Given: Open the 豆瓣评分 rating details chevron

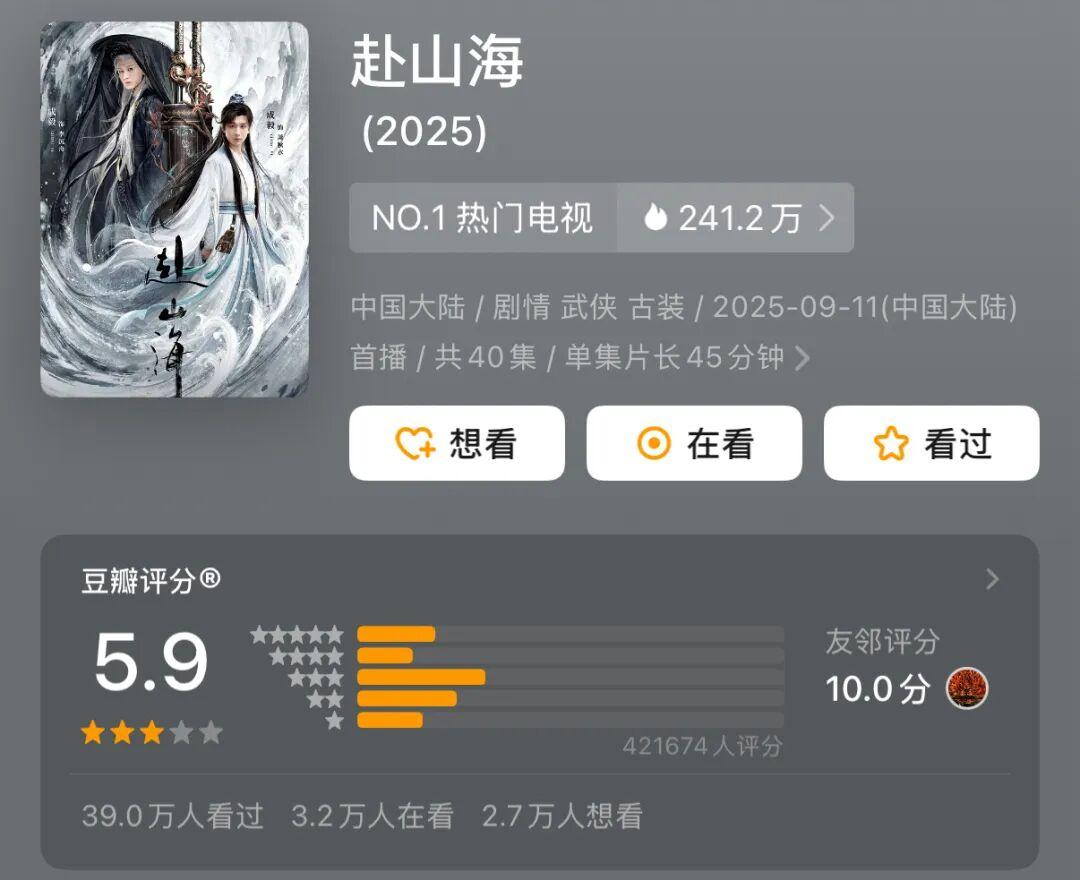Looking at the screenshot, I should 992,579.
